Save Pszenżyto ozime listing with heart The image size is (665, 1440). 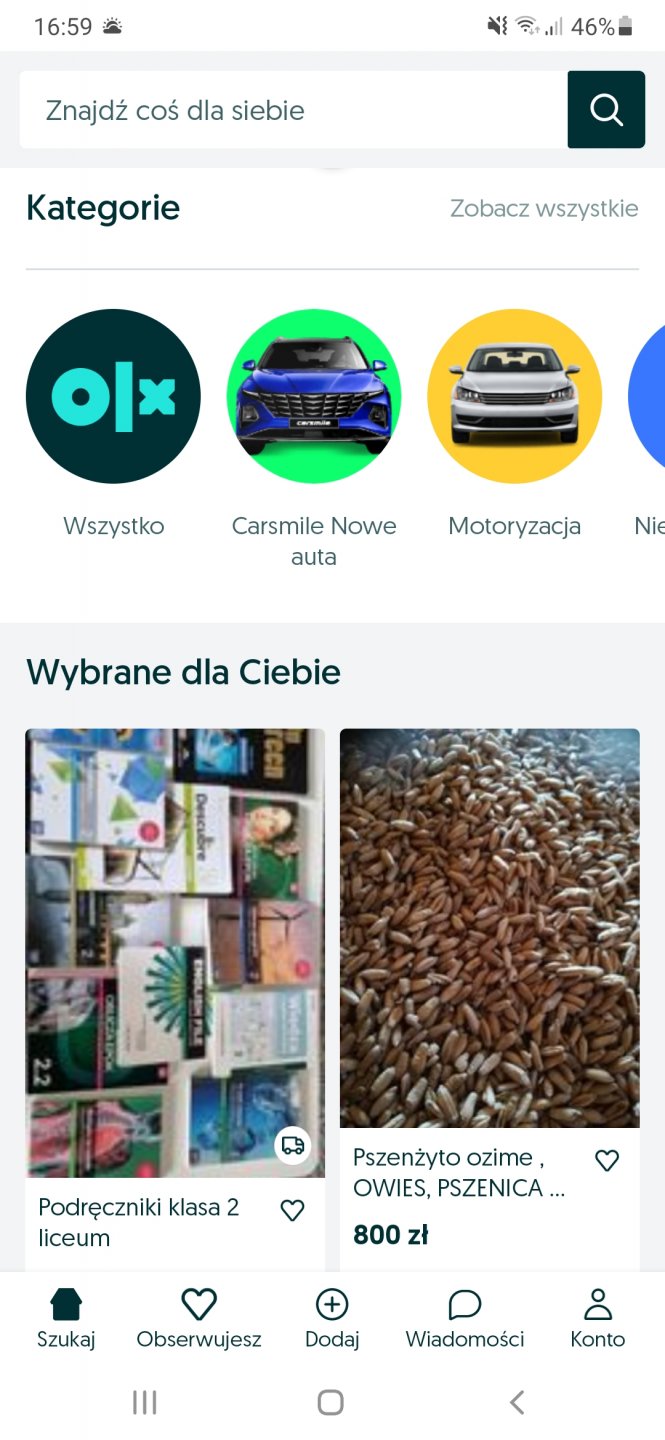pos(607,1160)
